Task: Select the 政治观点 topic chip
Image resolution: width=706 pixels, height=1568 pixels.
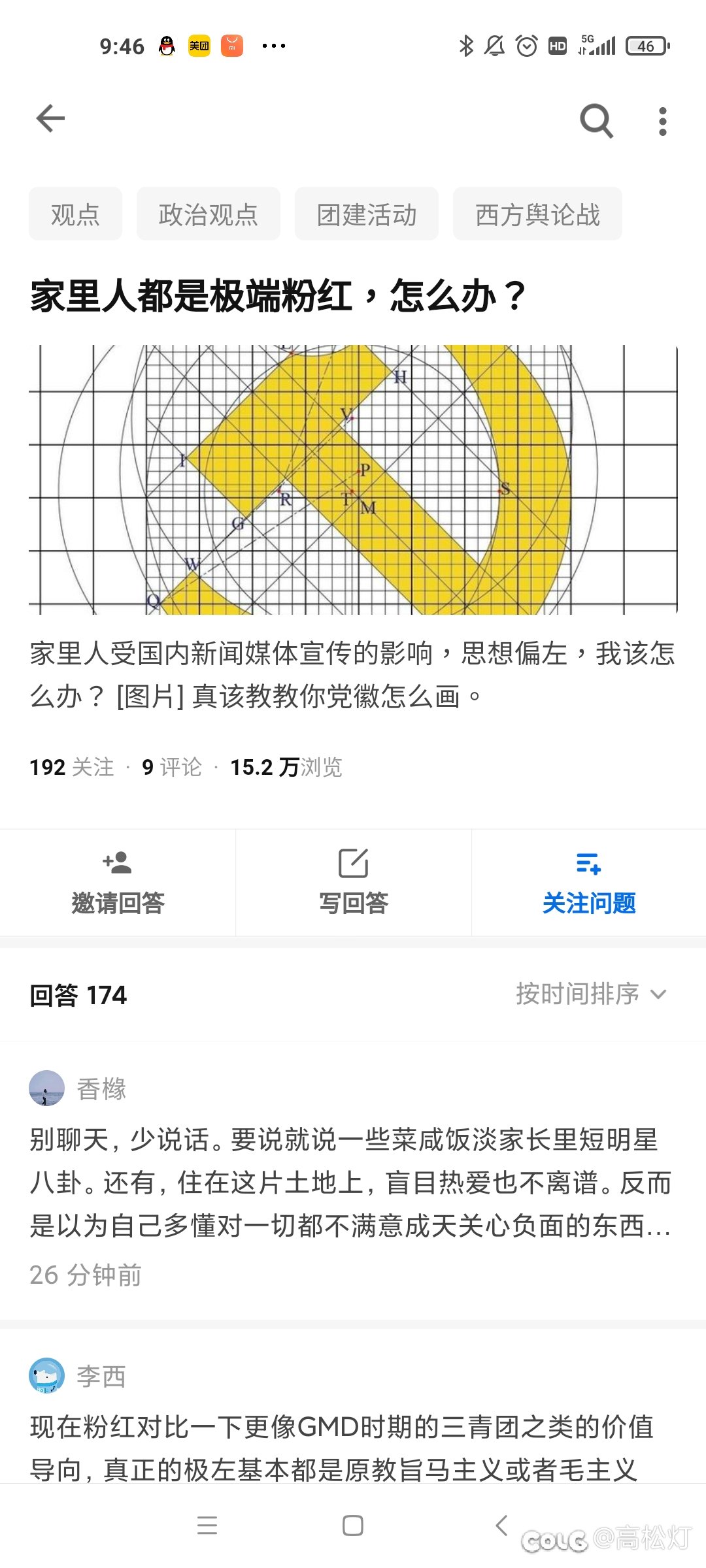Action: 209,214
